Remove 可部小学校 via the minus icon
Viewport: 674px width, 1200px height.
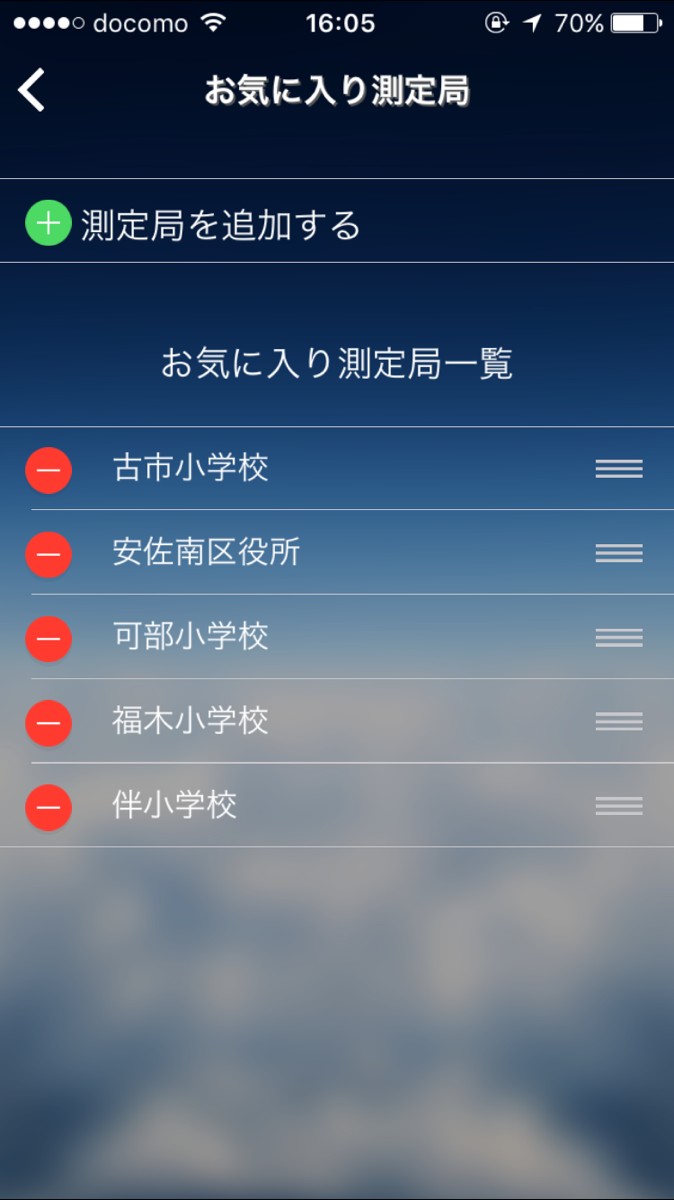48,637
